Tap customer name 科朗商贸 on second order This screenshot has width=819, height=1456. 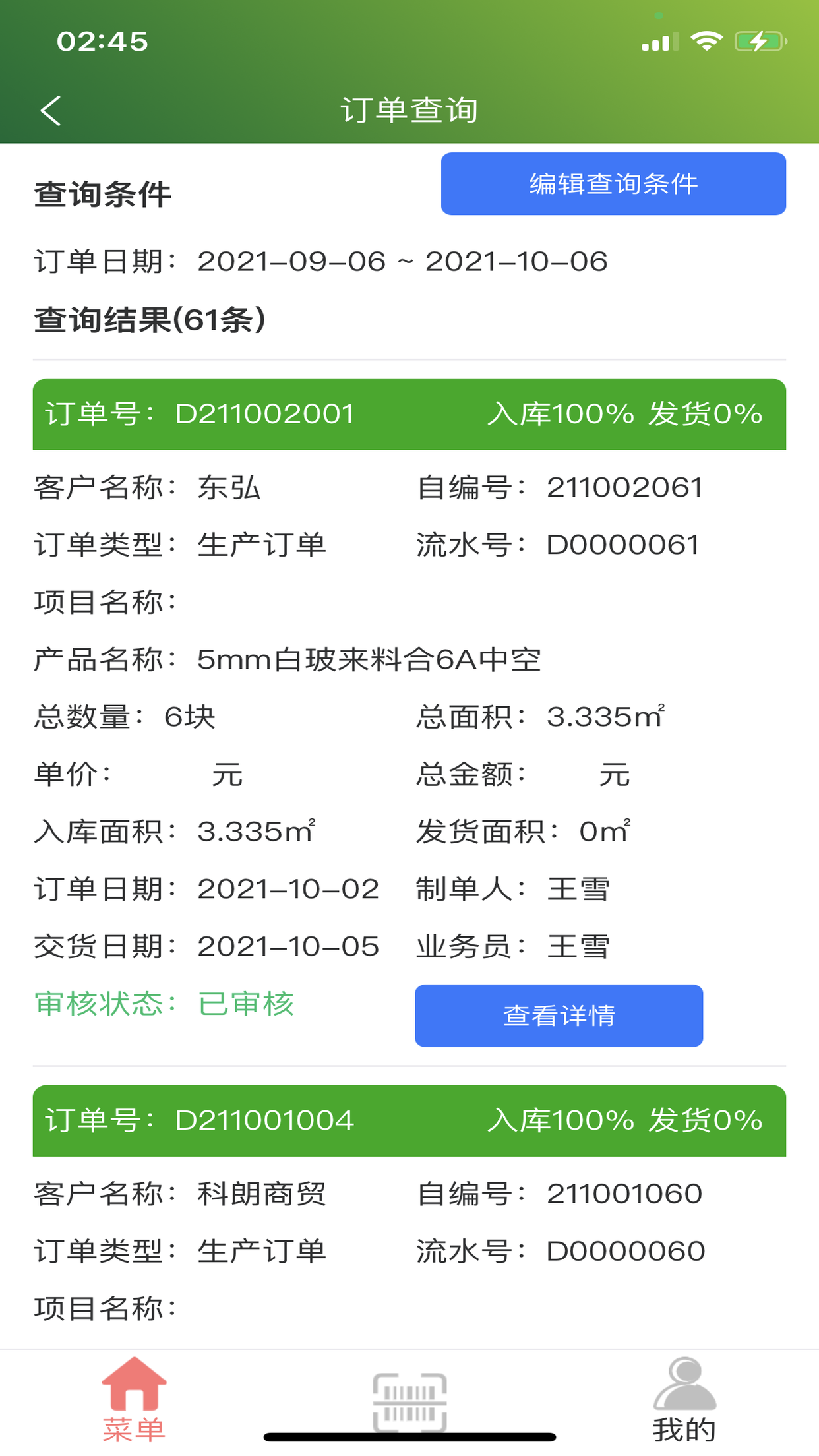262,1193
